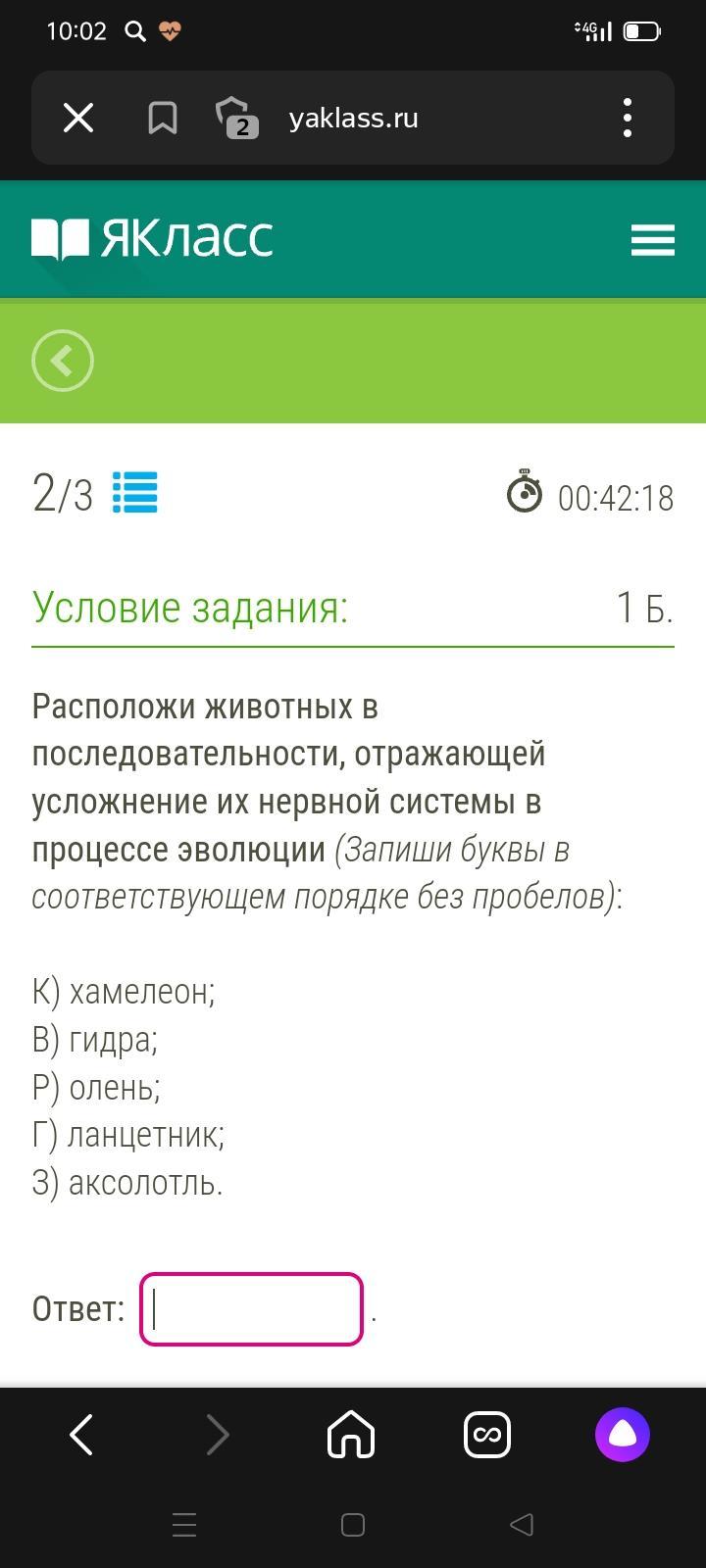The width and height of the screenshot is (706, 1568).
Task: Tap the system home button
Action: click(353, 1525)
